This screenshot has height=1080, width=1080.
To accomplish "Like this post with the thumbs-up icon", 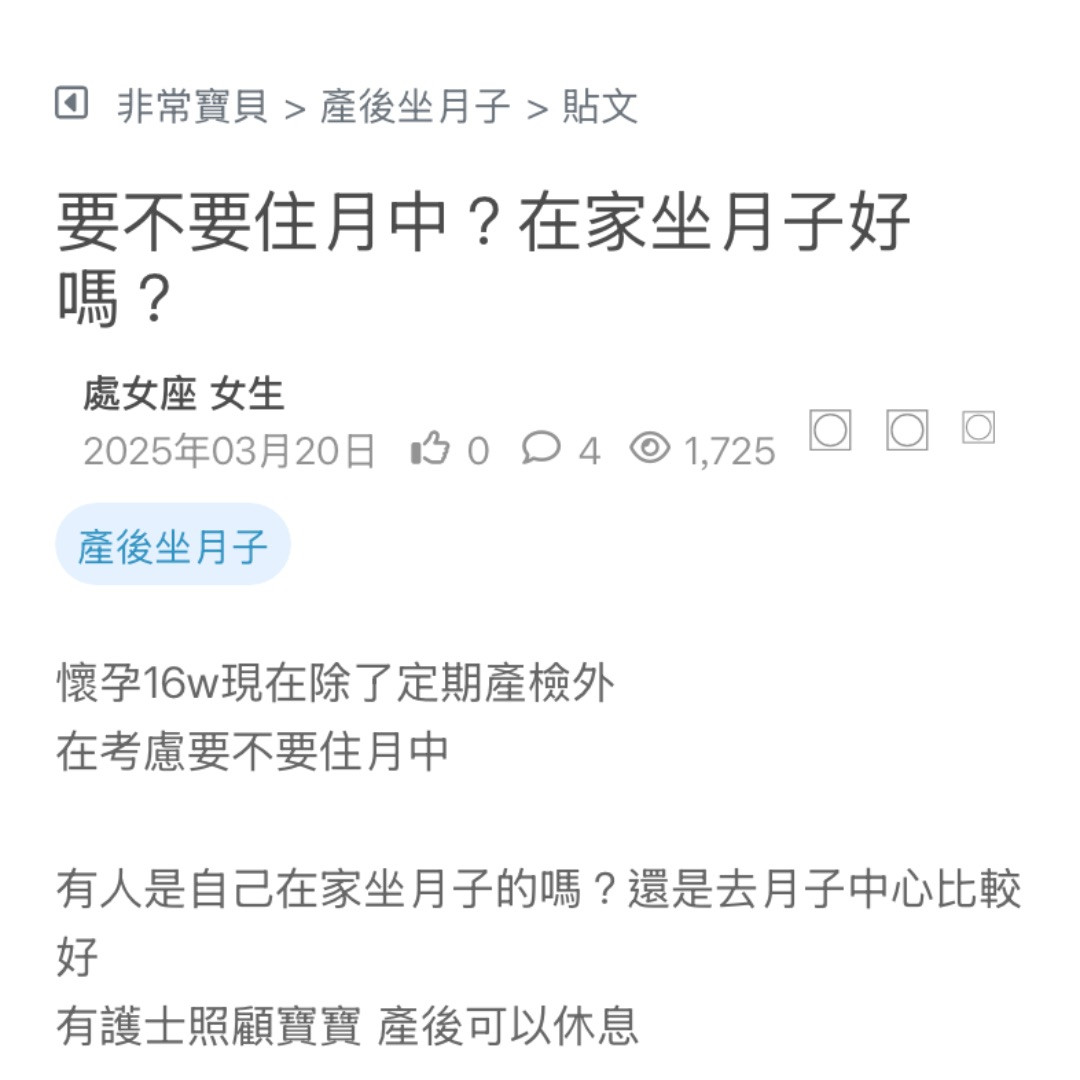I will (430, 450).
